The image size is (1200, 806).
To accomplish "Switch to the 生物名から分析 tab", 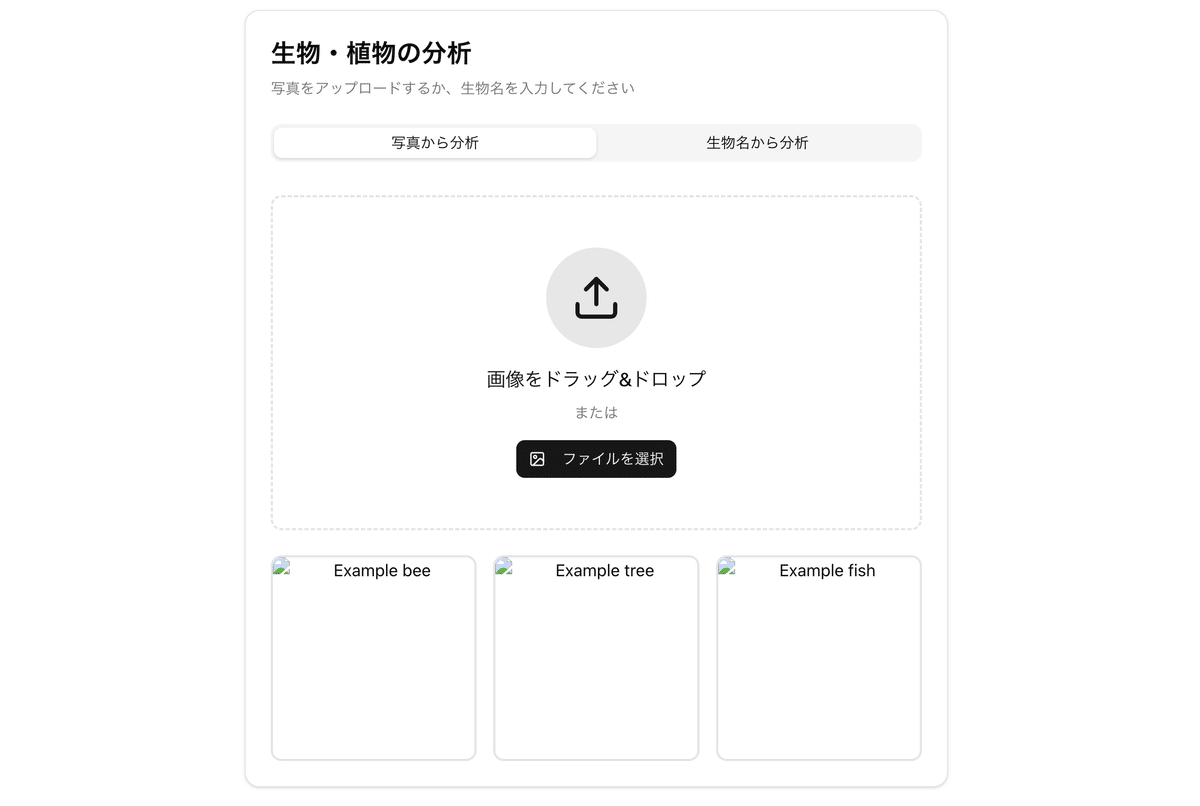I will click(757, 143).
